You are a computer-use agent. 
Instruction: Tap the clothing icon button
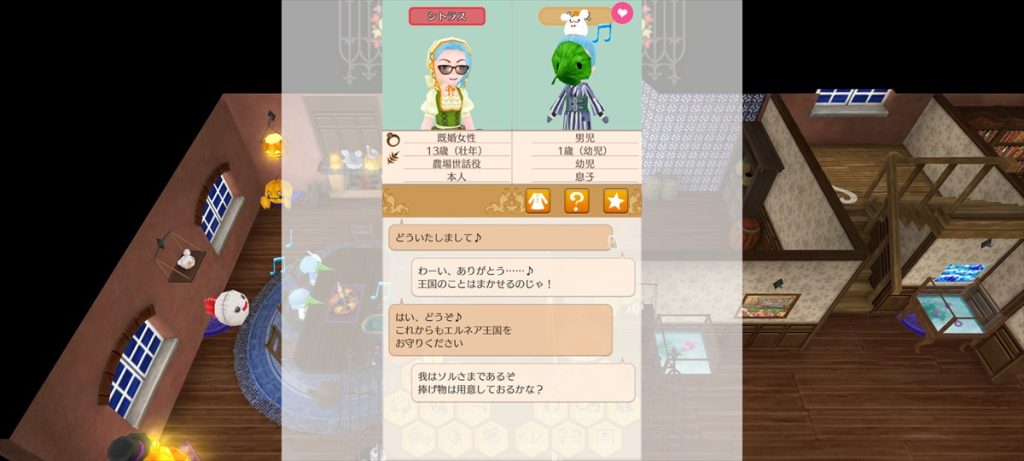pos(538,201)
